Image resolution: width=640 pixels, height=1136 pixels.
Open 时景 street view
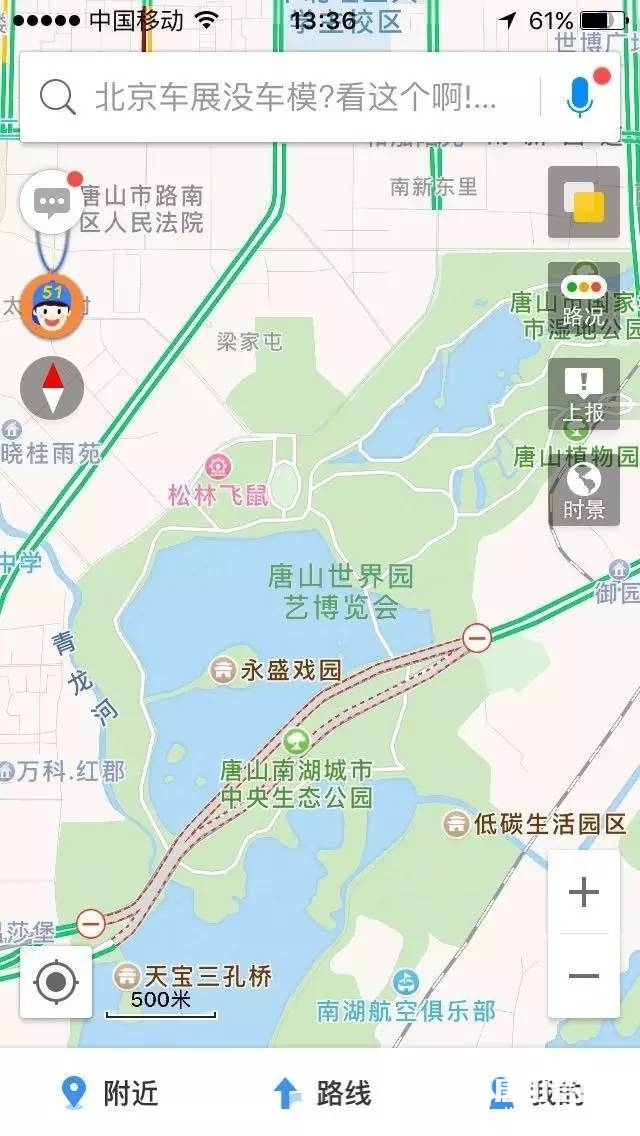click(x=584, y=491)
